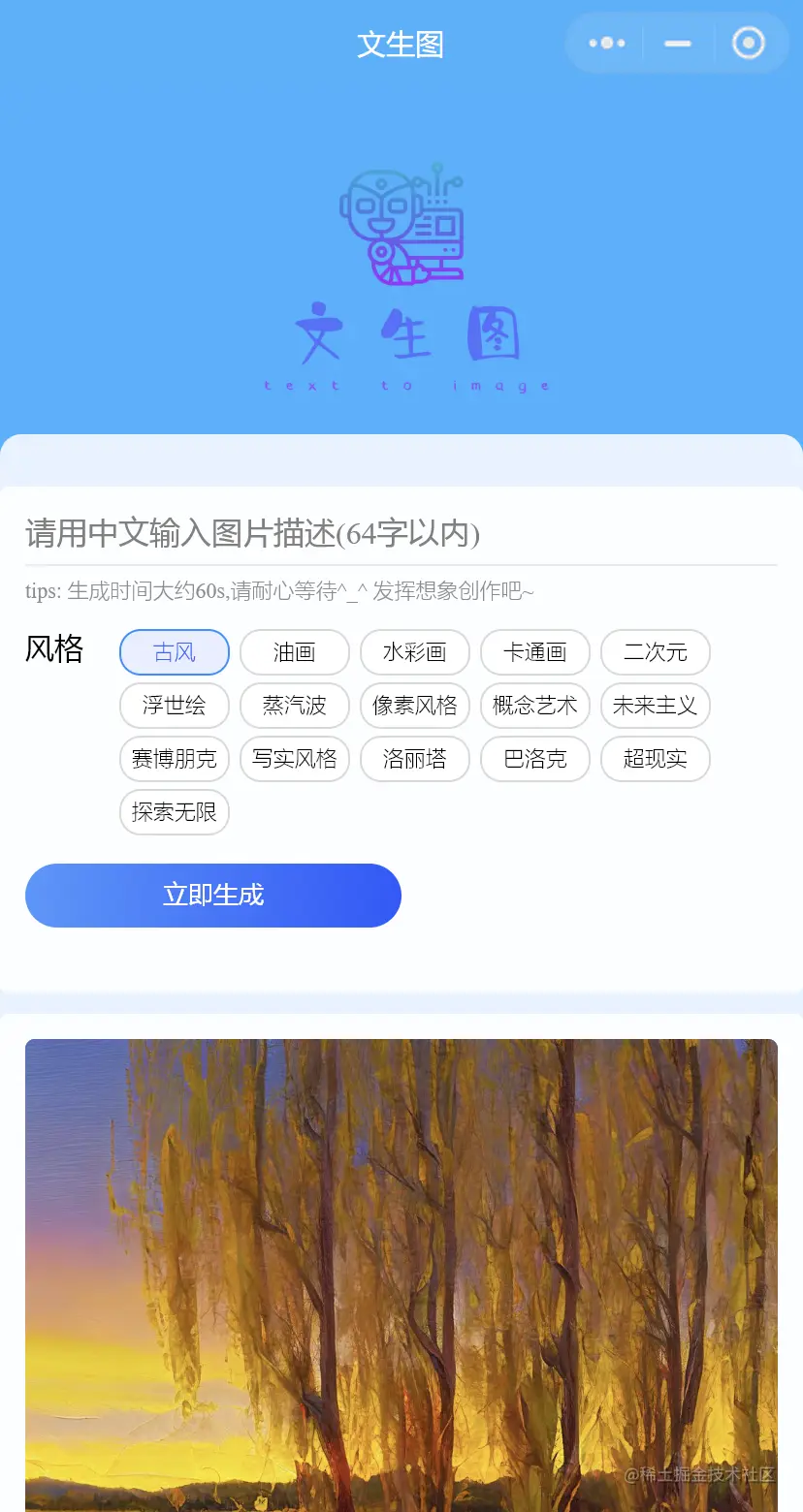Select the 概念艺术 style chip

pos(535,706)
